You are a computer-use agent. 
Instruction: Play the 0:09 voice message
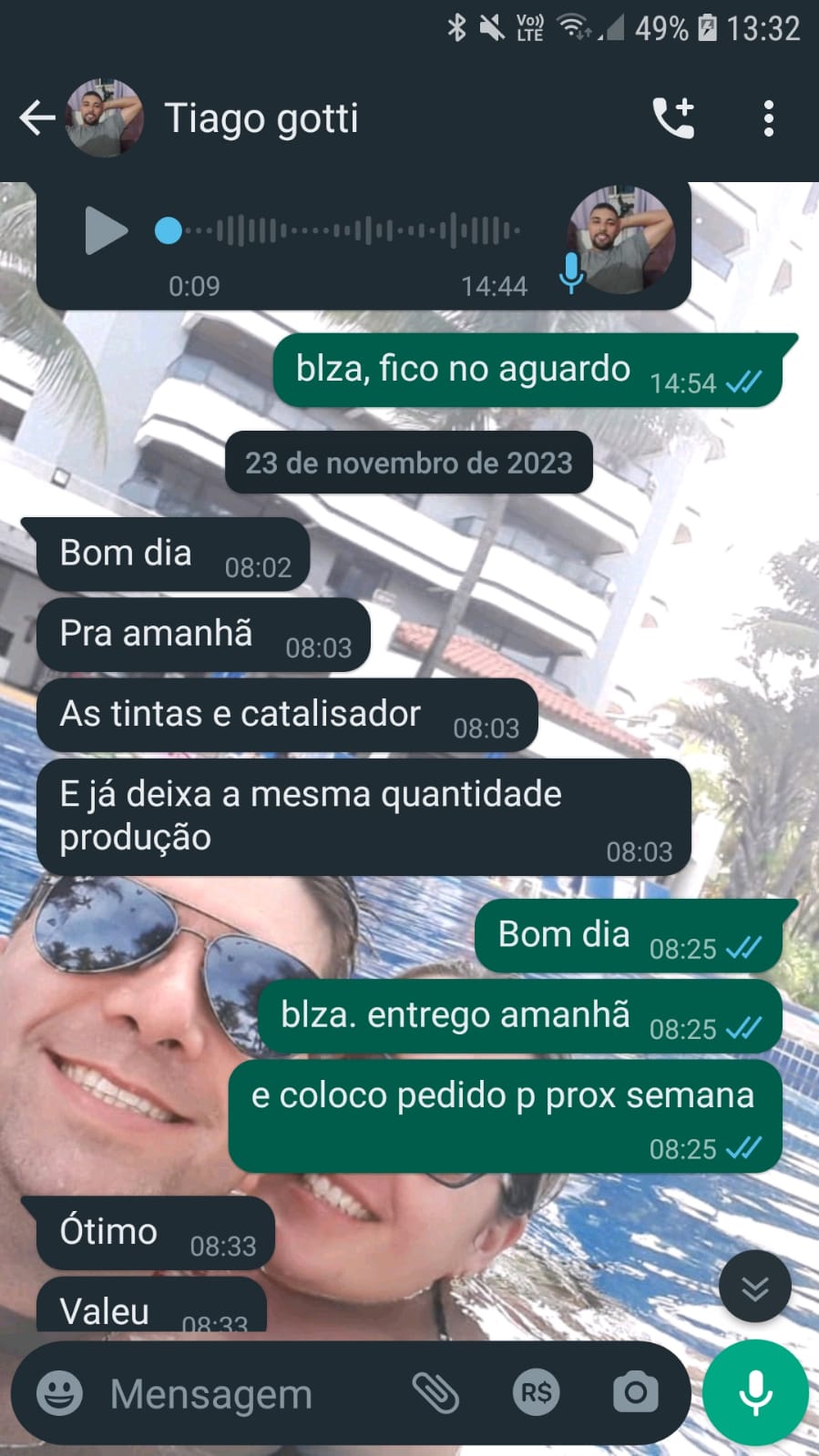pyautogui.click(x=106, y=230)
